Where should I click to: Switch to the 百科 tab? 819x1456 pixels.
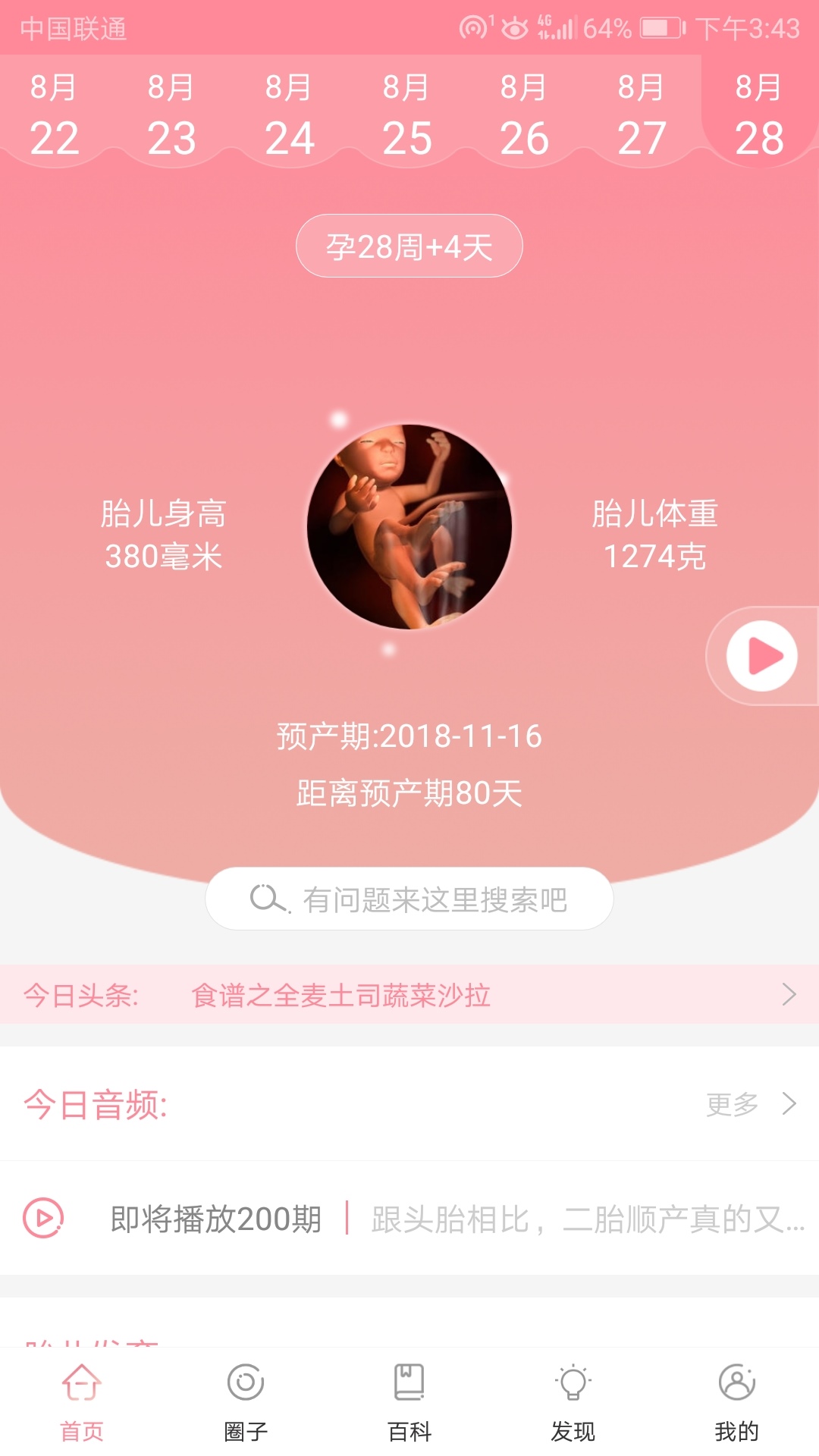tap(409, 1401)
